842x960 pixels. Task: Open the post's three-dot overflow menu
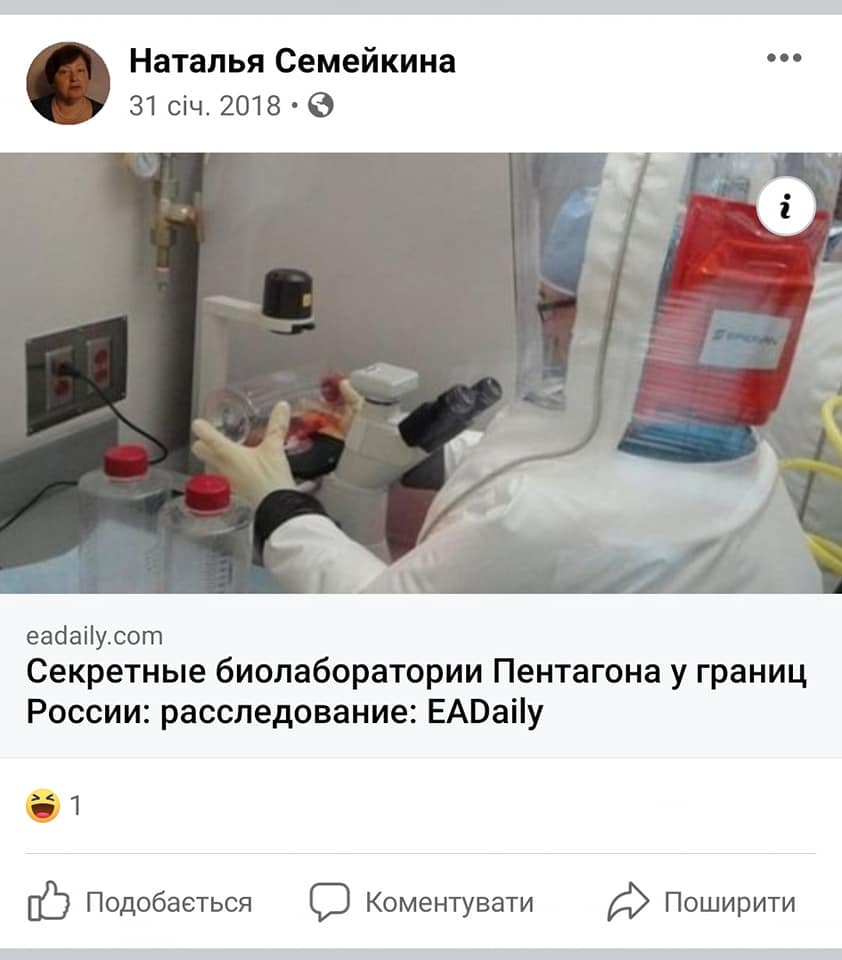point(784,59)
